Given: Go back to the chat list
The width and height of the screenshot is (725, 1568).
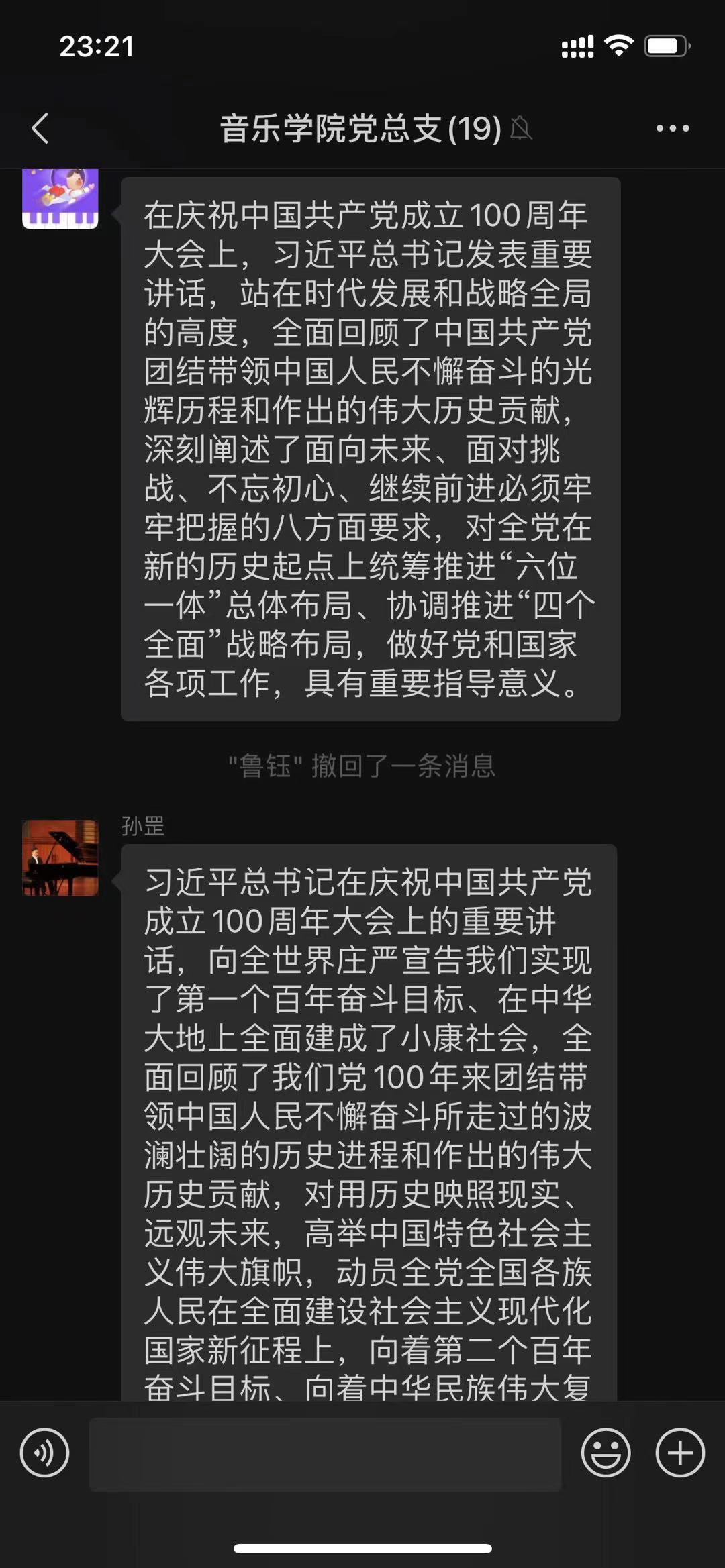Looking at the screenshot, I should pyautogui.click(x=40, y=128).
